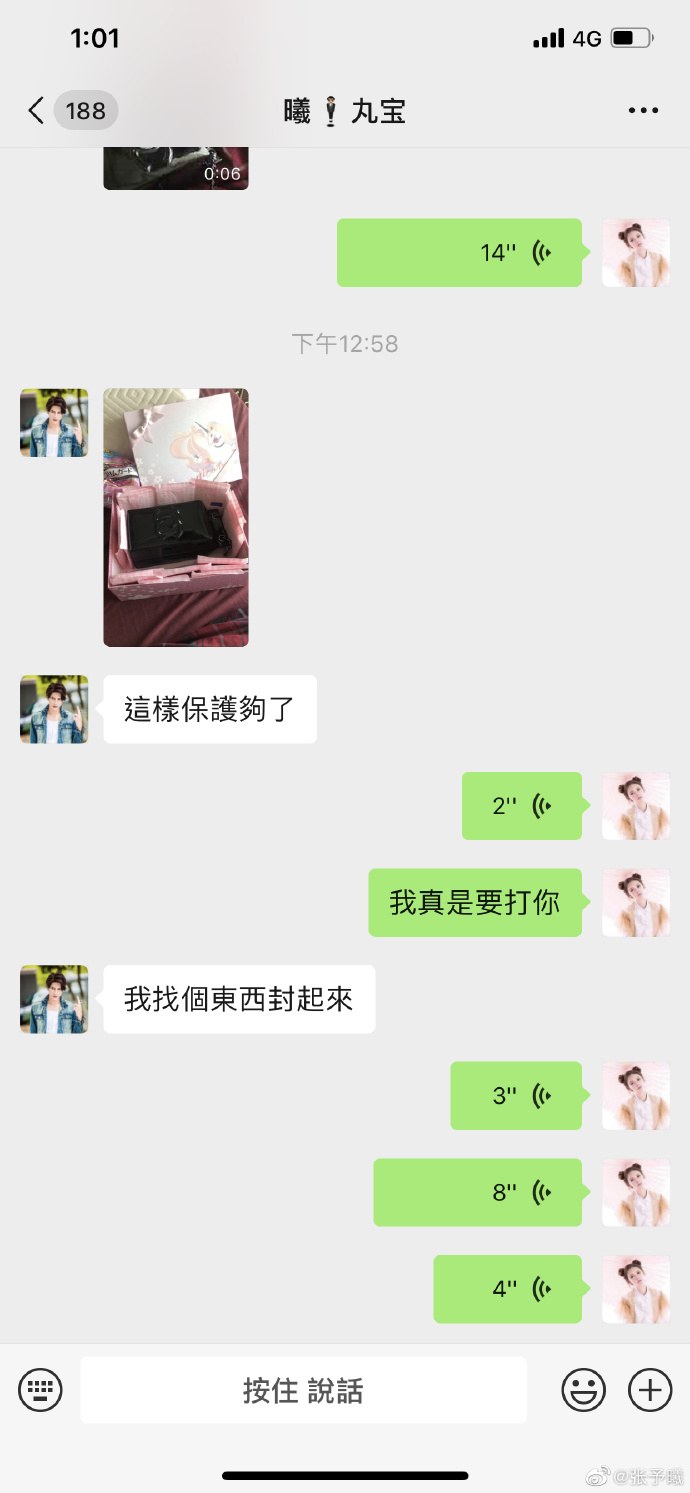Open the chat options menu
690x1493 pixels.
643,110
